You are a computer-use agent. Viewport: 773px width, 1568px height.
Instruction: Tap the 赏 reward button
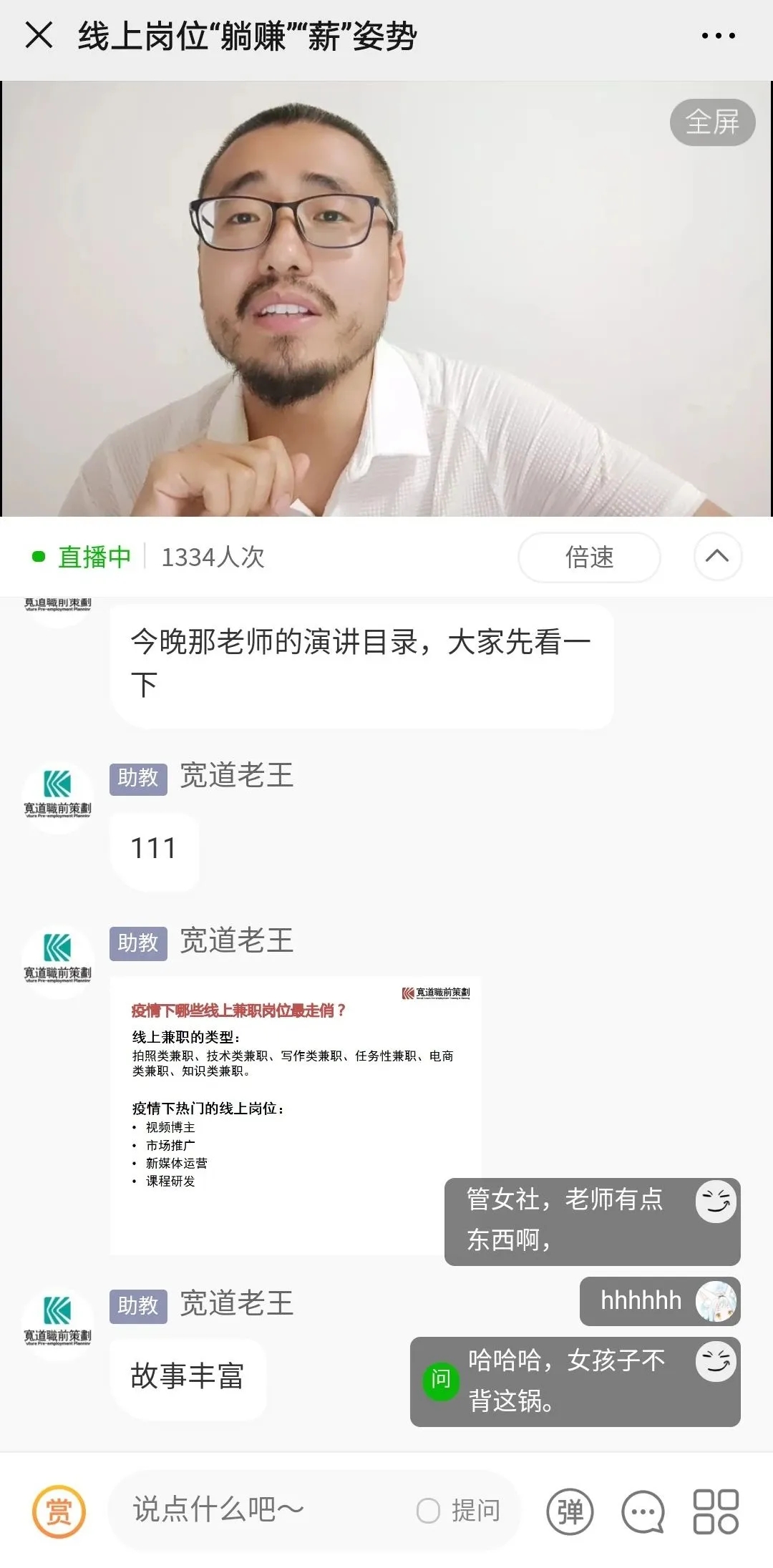(x=59, y=1511)
